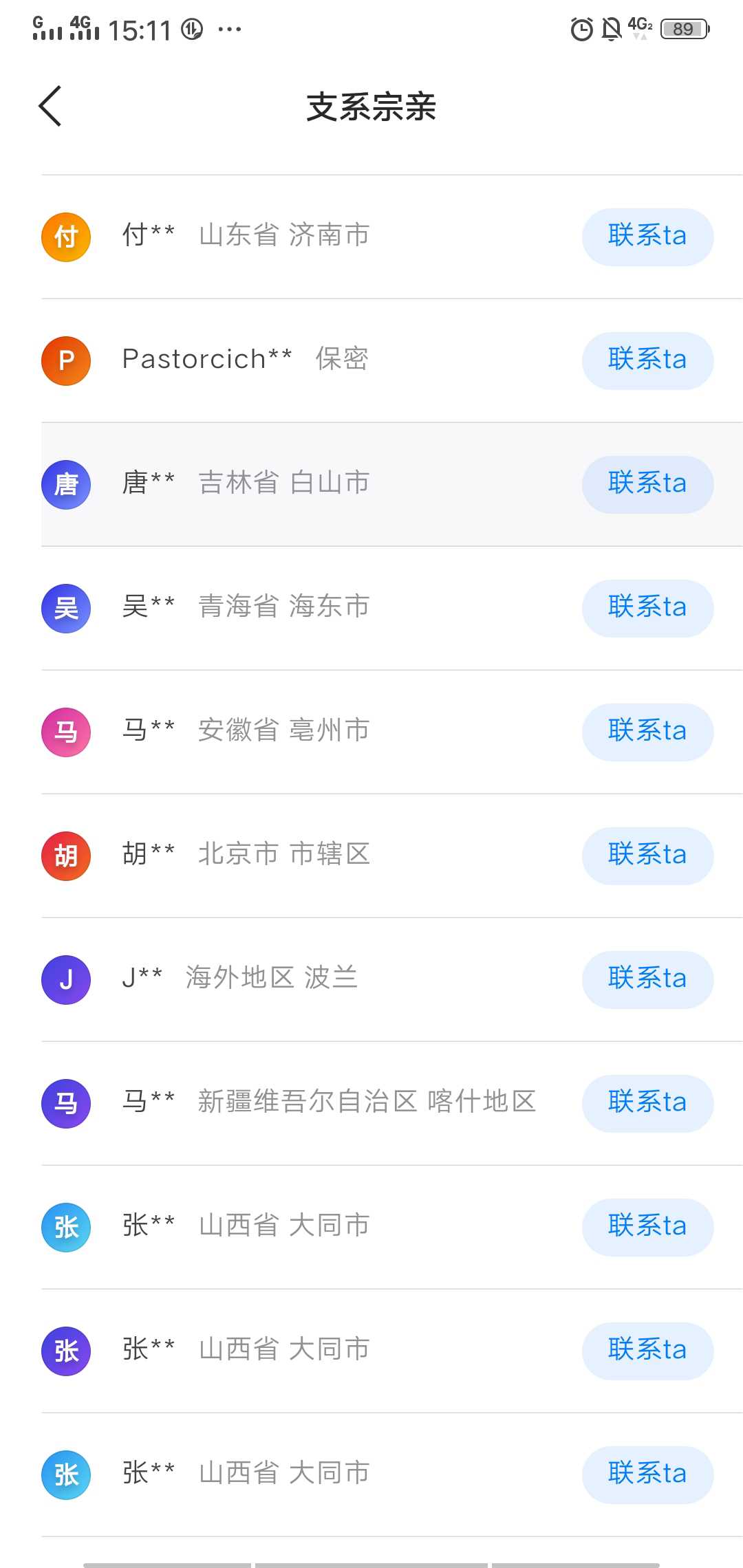Contact 付** from 山东省 济南市
This screenshot has height=1568, width=743.
coord(647,237)
